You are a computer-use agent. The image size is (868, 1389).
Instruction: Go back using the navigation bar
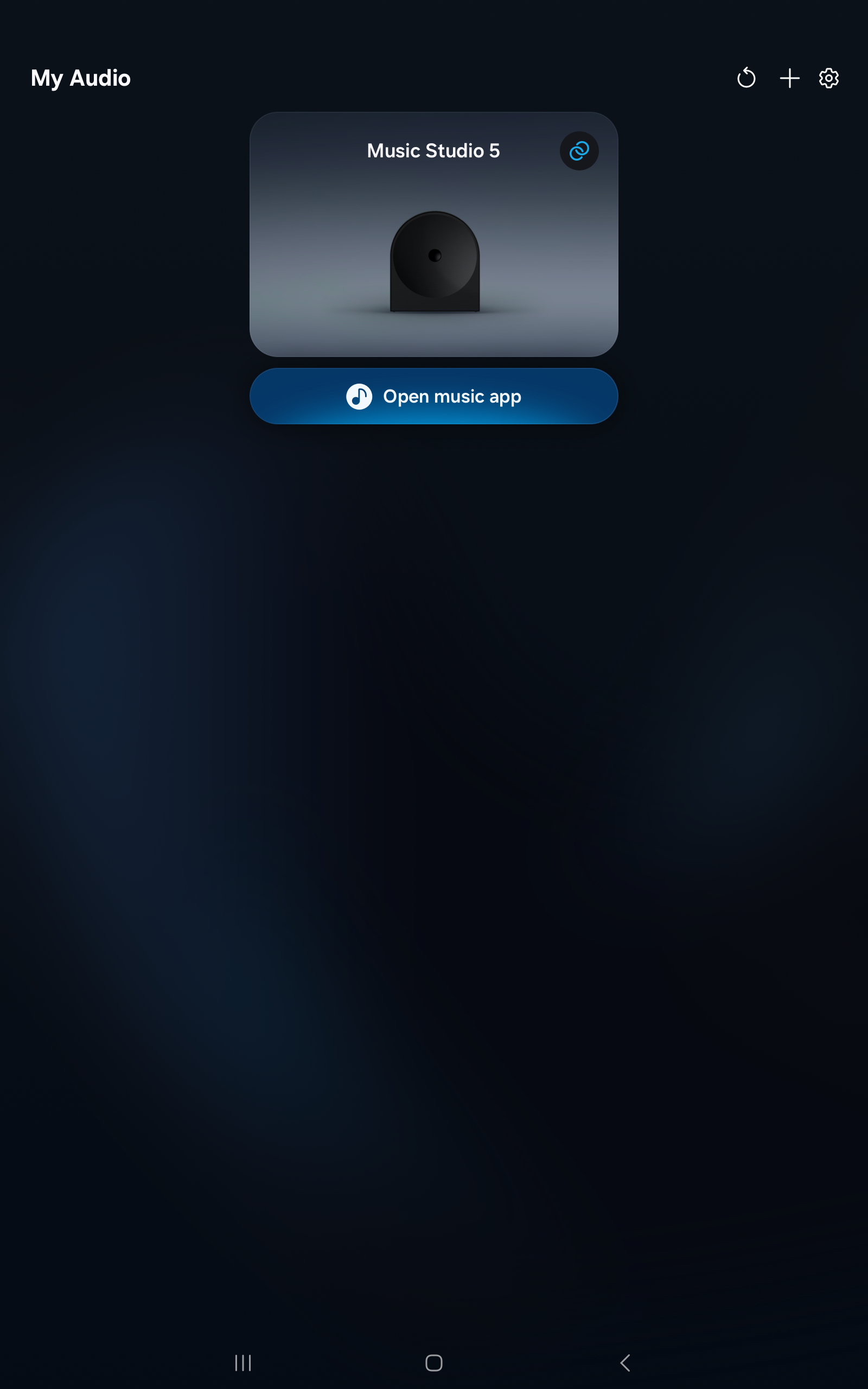(x=625, y=1362)
